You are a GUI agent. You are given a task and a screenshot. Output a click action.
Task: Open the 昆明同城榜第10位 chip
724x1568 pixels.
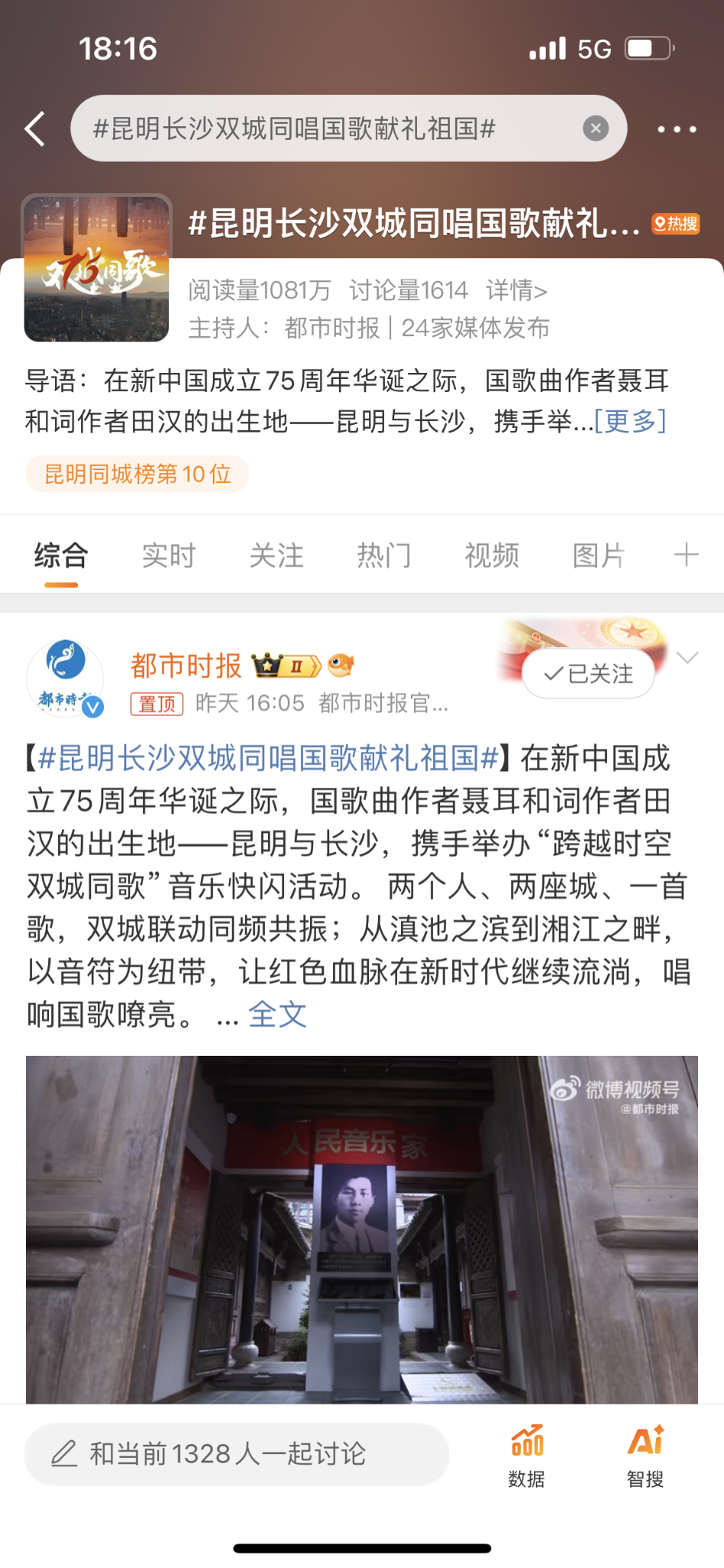(138, 474)
